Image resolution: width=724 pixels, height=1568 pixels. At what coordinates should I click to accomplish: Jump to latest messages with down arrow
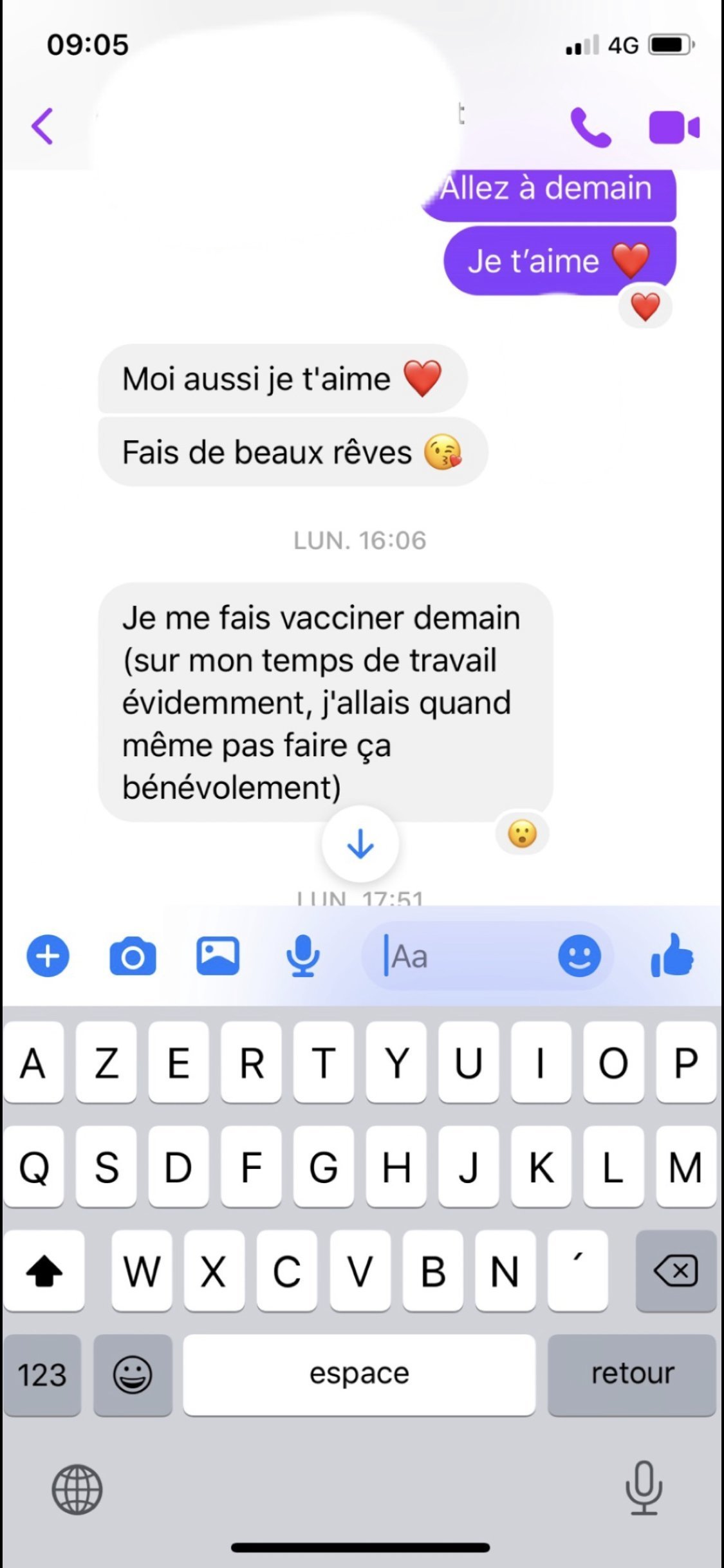coord(360,843)
